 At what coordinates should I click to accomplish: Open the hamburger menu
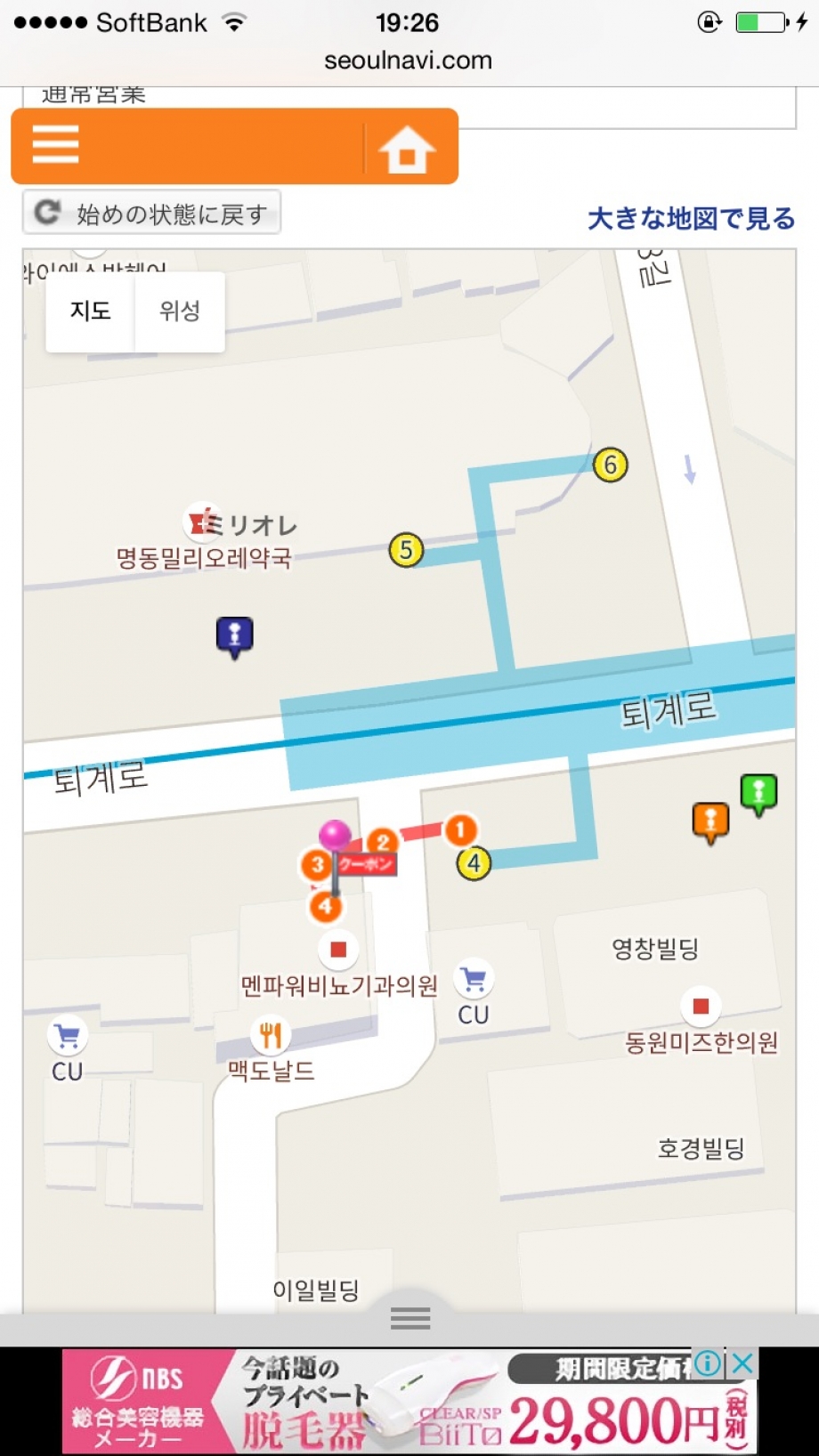tap(55, 144)
